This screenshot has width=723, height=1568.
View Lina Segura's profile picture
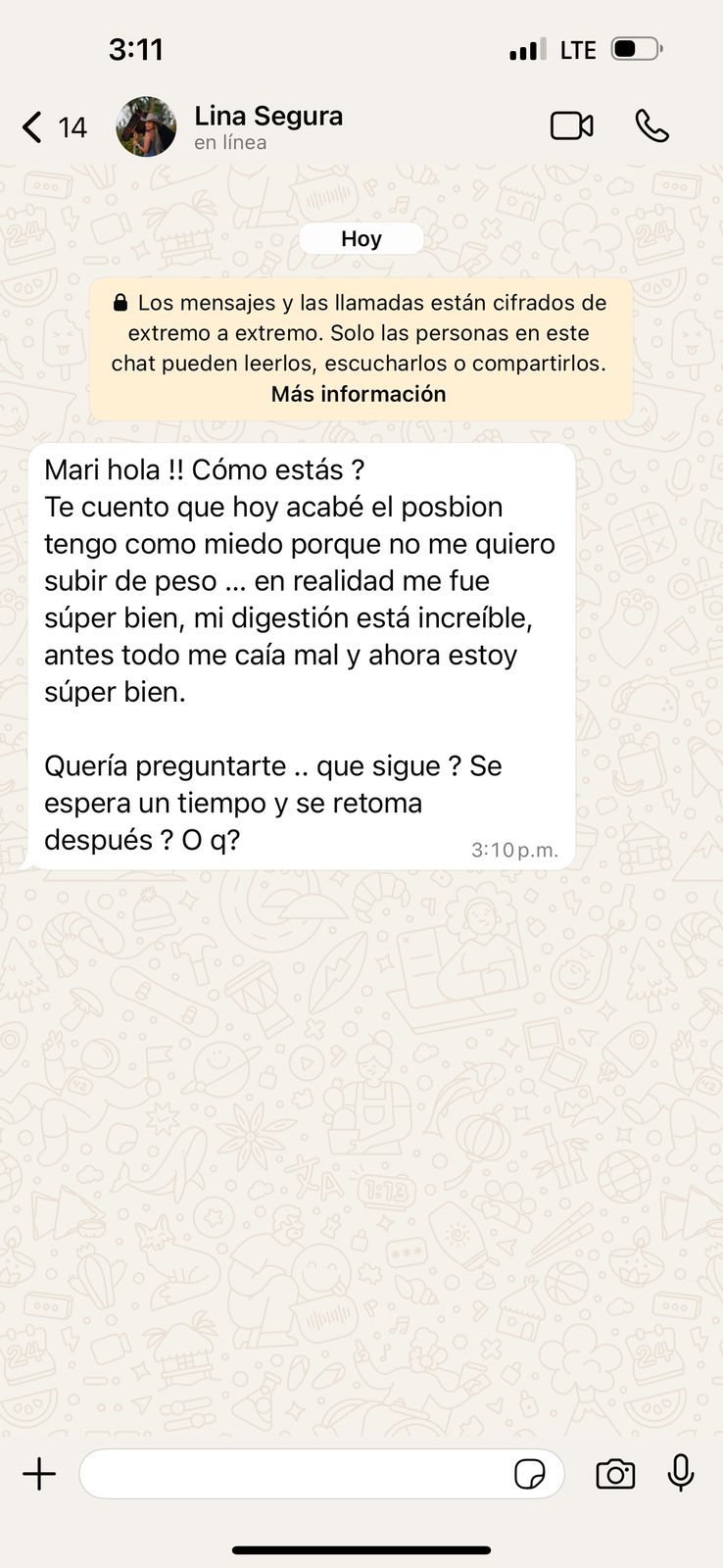(146, 127)
